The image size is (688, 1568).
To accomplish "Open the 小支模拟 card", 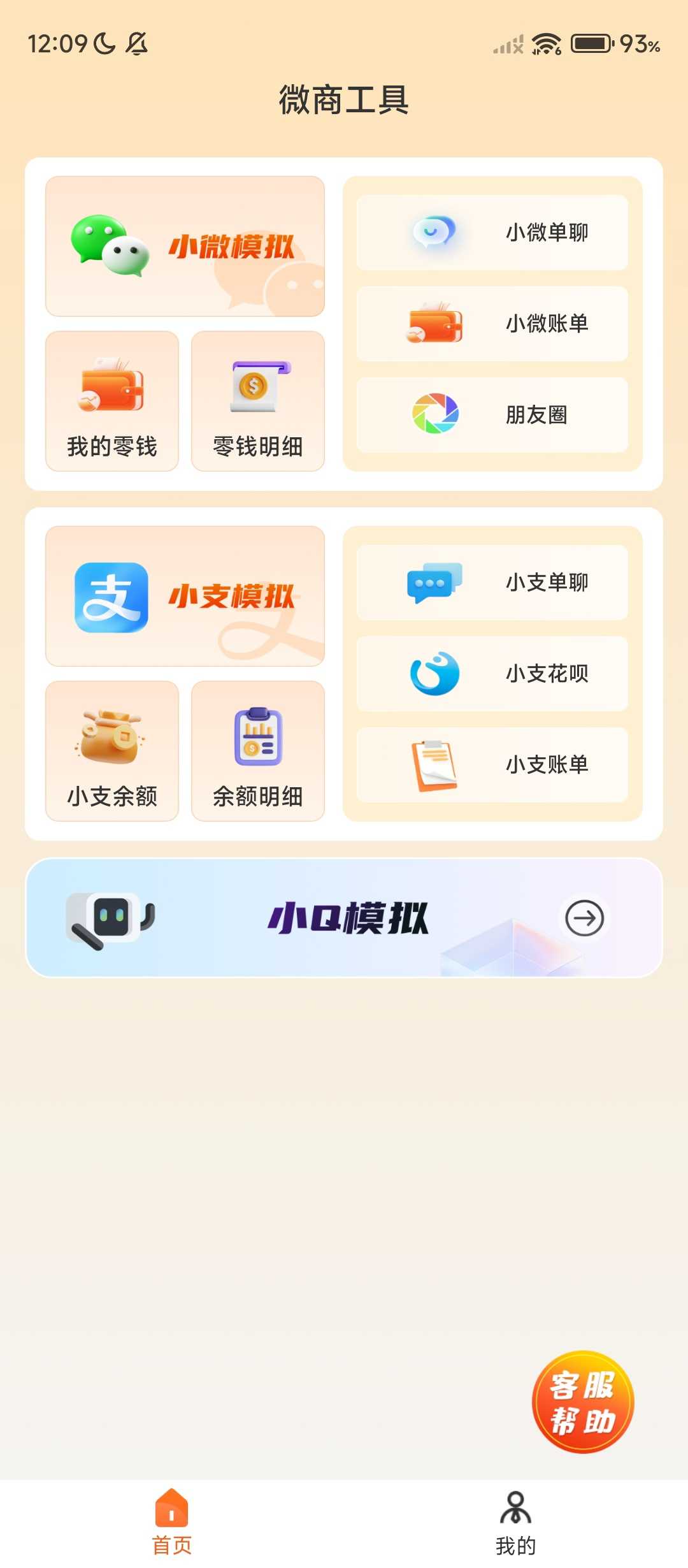I will pyautogui.click(x=185, y=597).
